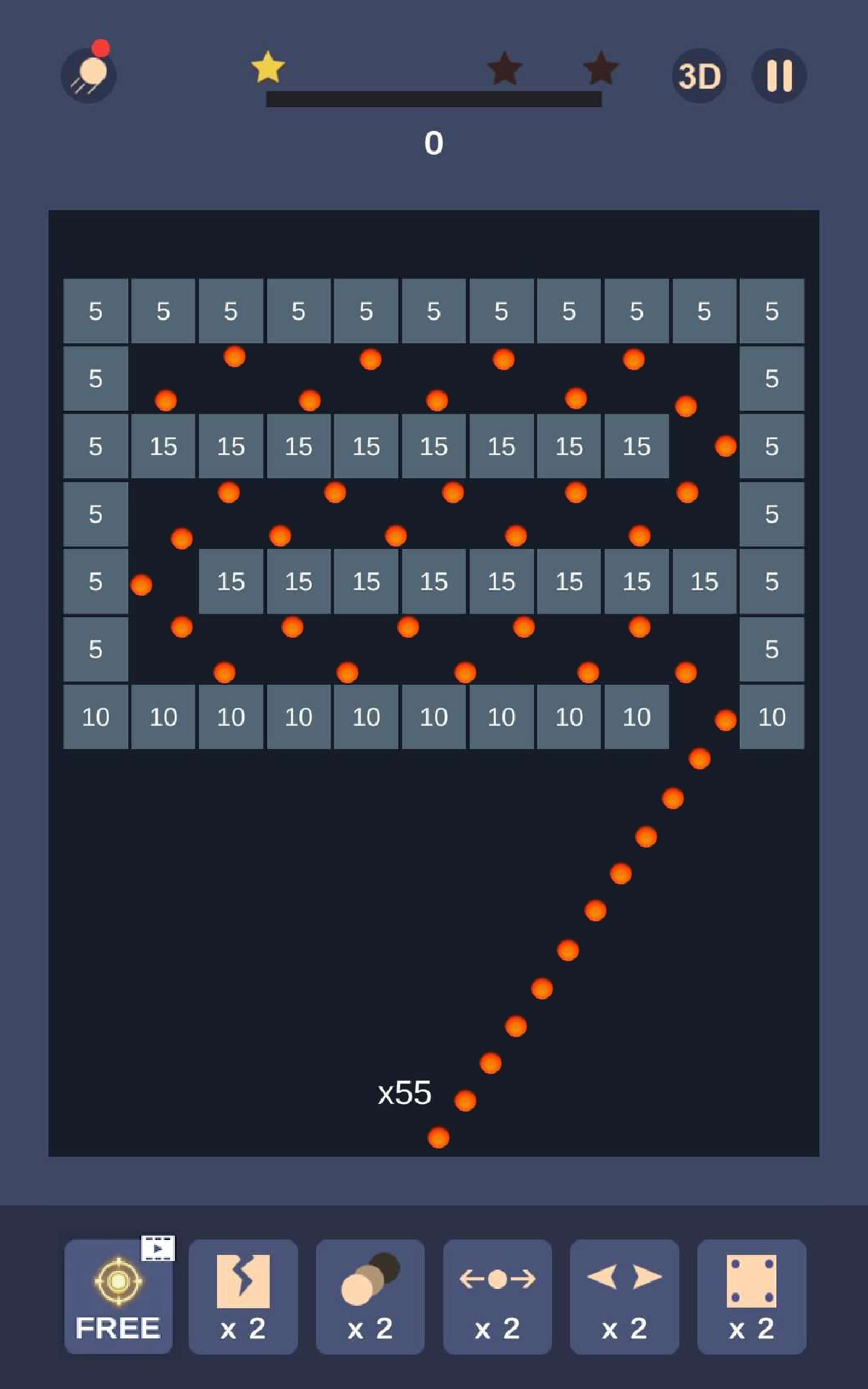Toggle the 3D view mode
The width and height of the screenshot is (868, 1389).
[699, 75]
